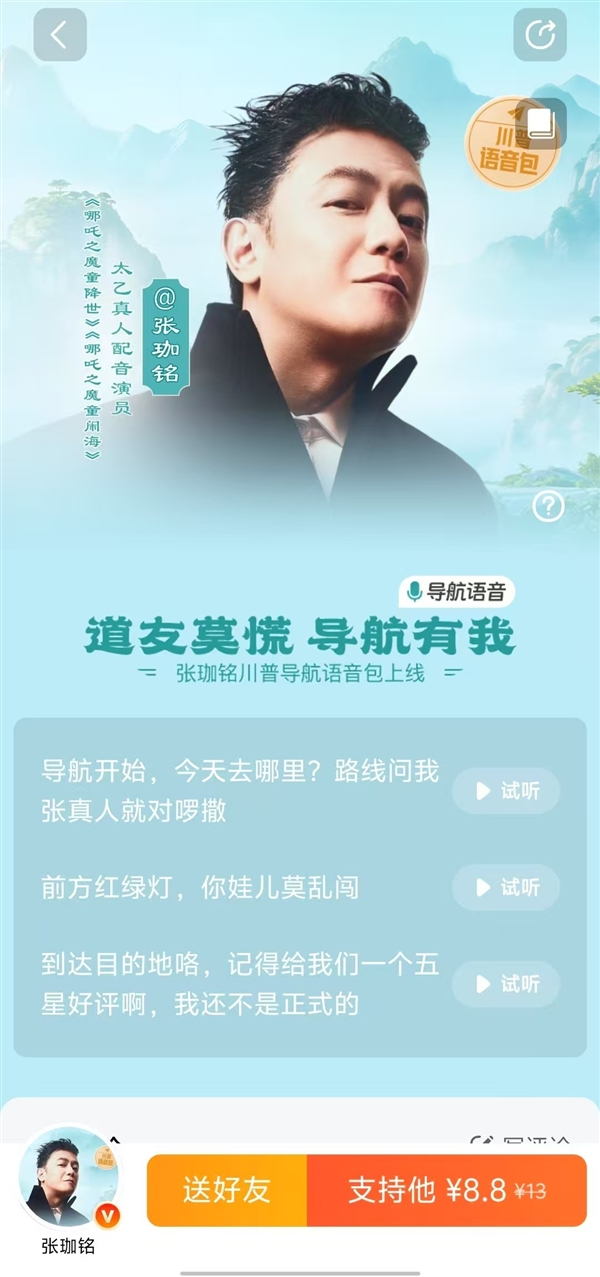Play the 试听 sample for 导航开始 line
Image resolution: width=600 pixels, height=1277 pixels.
pyautogui.click(x=506, y=791)
